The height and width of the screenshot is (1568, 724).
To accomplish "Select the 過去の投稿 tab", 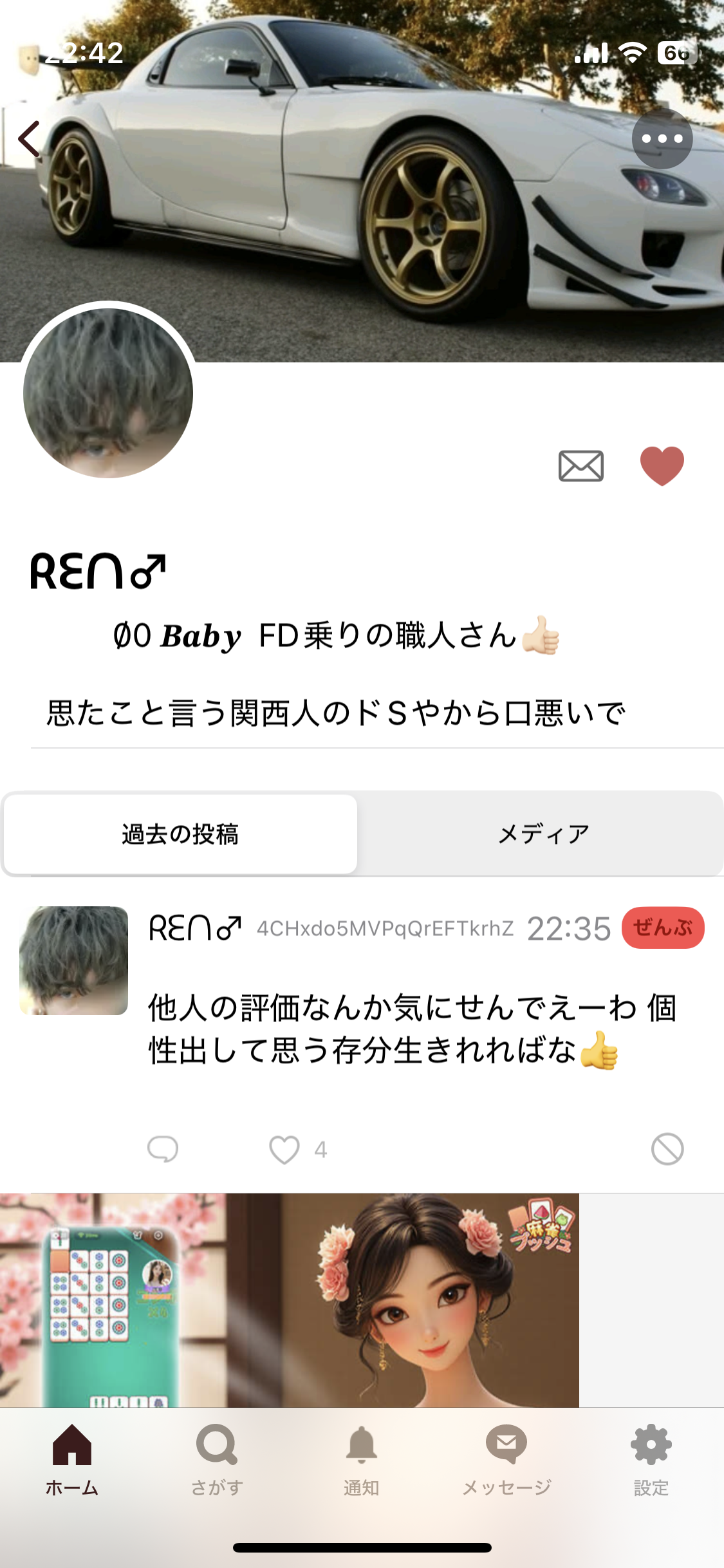I will (x=180, y=834).
